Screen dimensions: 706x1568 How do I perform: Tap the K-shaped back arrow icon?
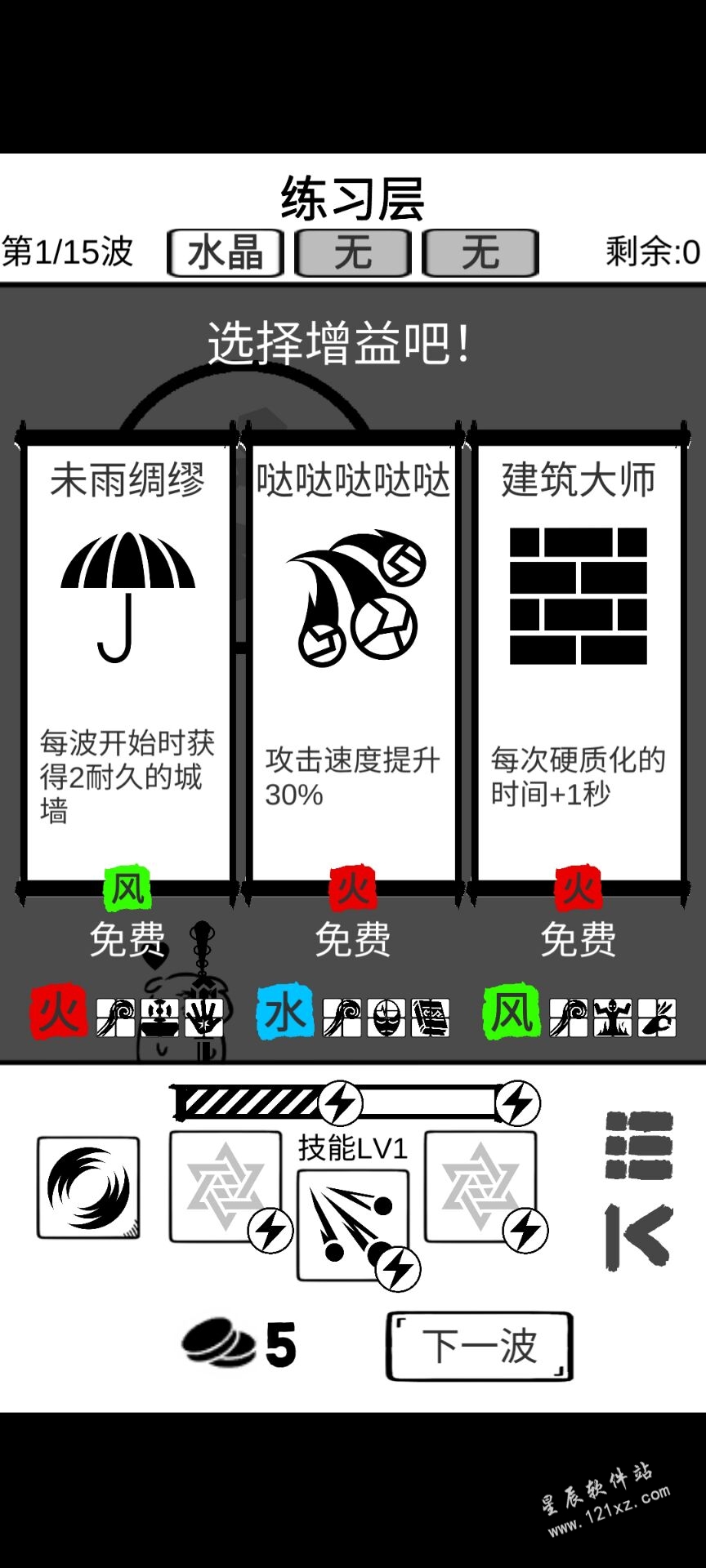coord(638,1236)
